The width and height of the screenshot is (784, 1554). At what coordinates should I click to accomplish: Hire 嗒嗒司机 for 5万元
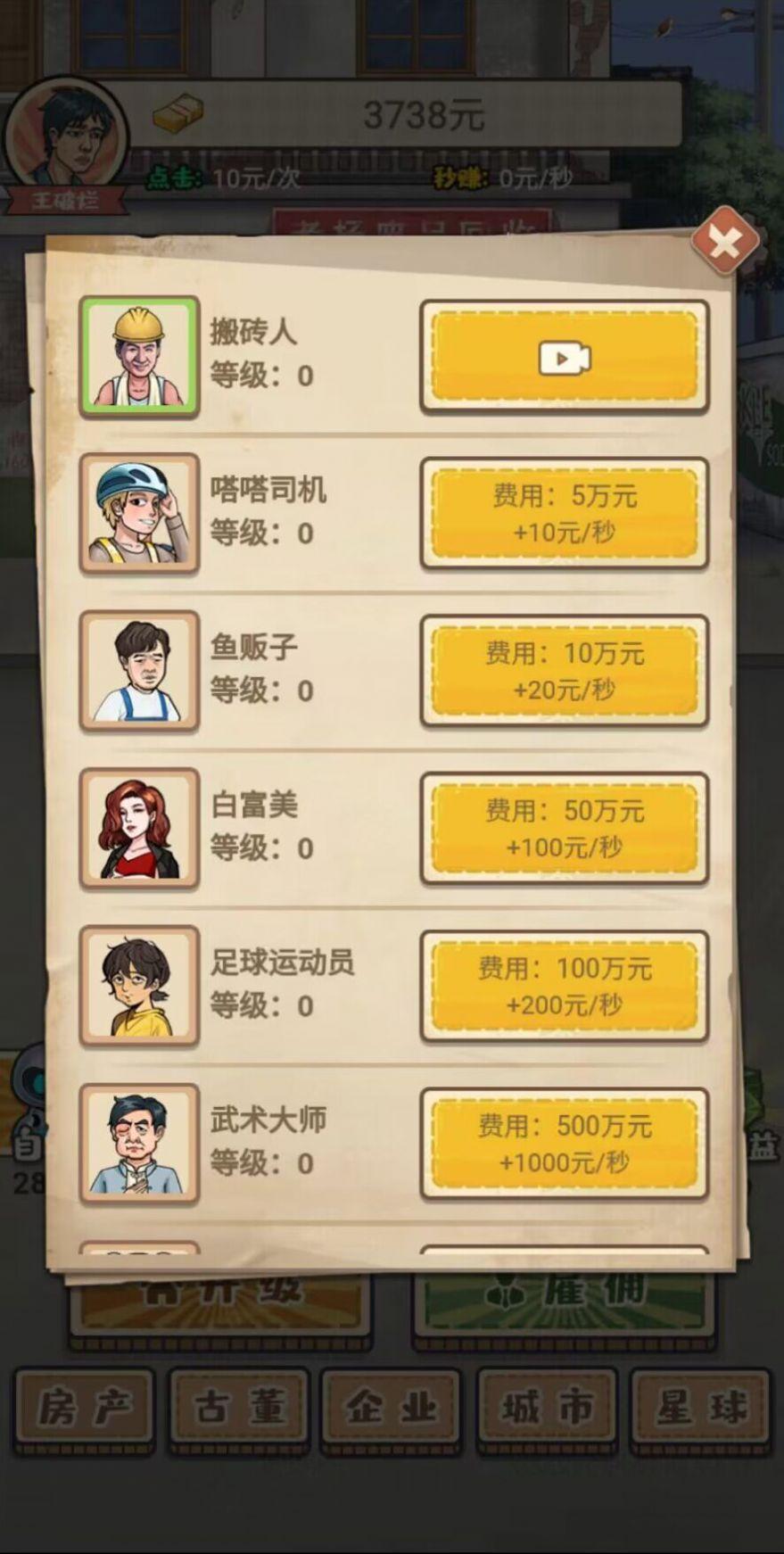click(x=564, y=514)
